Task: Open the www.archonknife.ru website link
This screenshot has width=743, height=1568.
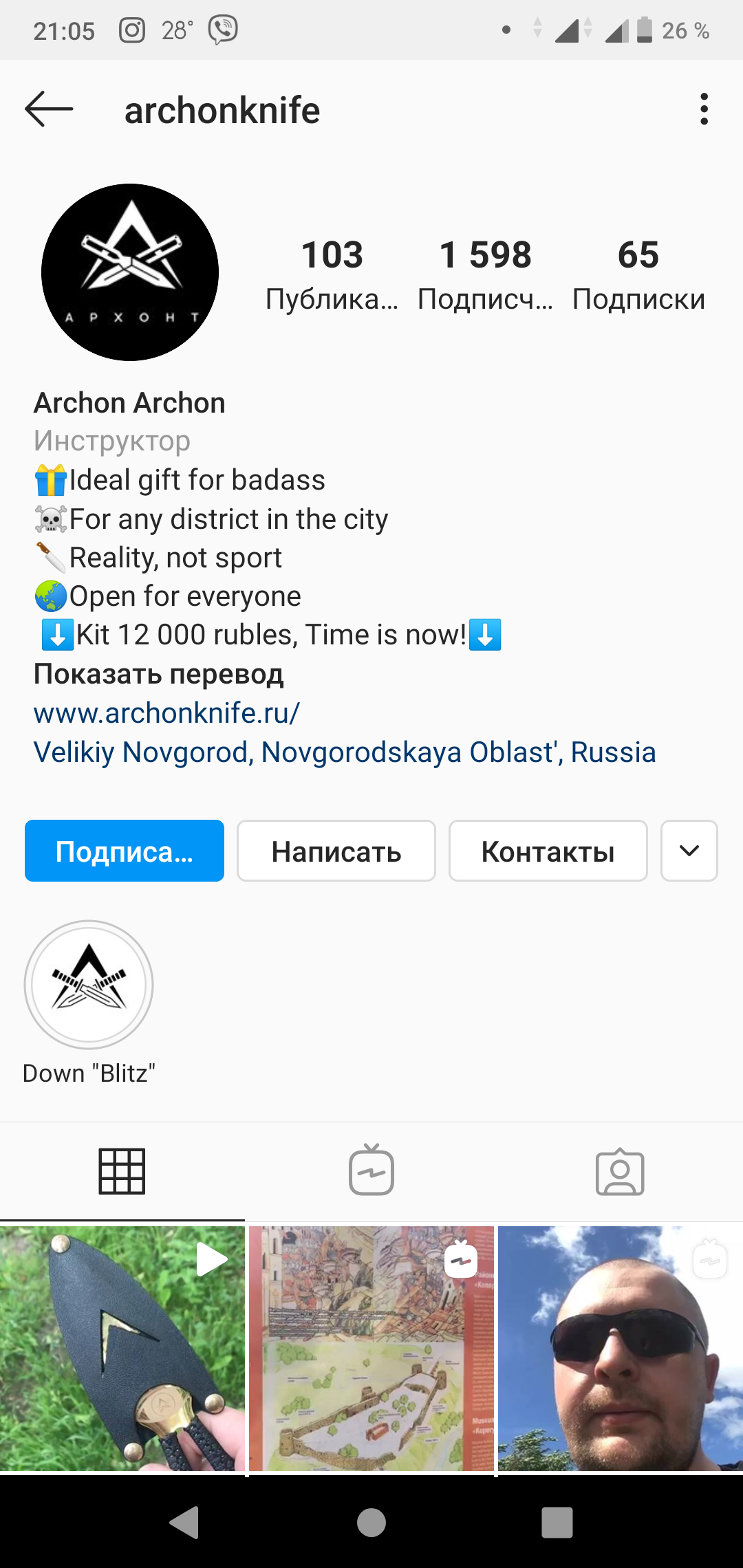Action: 166,713
